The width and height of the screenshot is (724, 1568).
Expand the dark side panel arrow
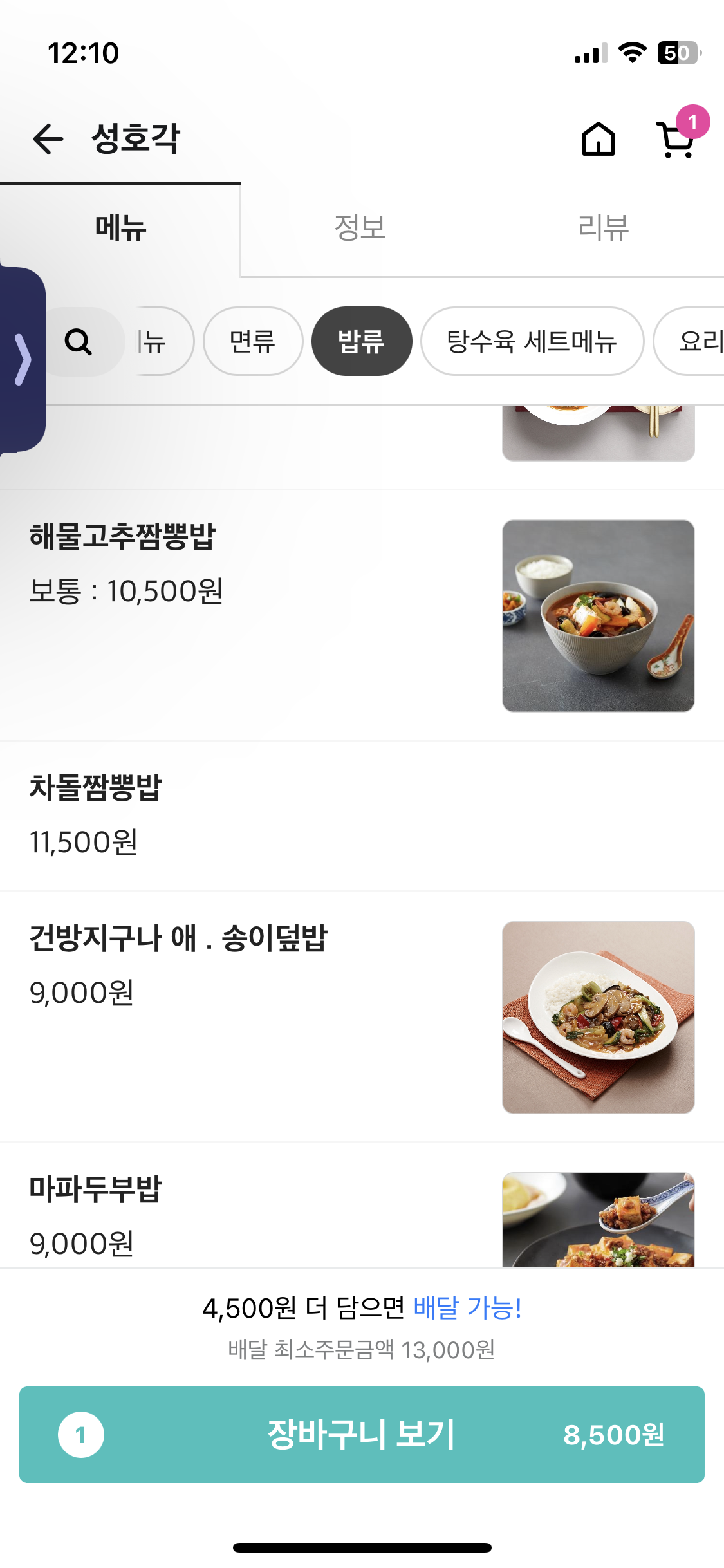23,359
